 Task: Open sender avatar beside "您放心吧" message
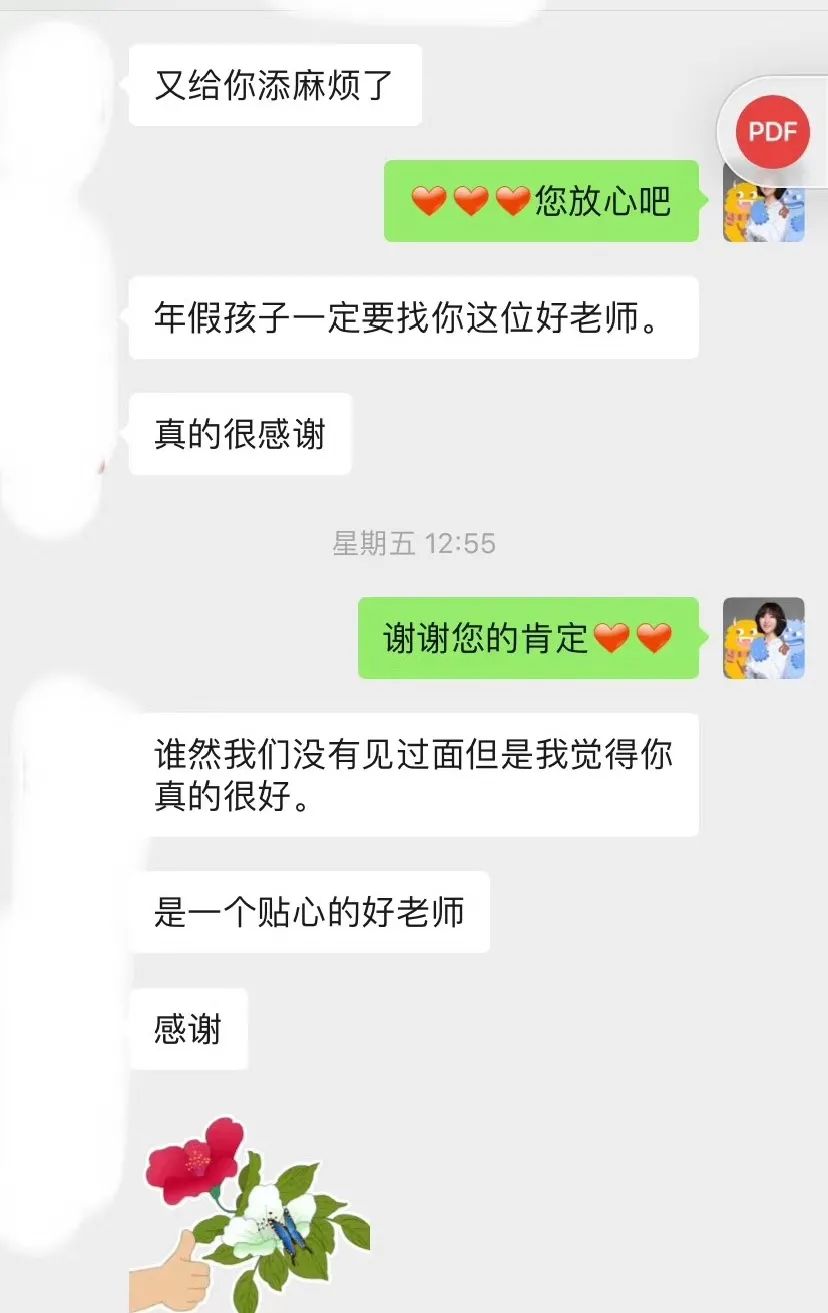tap(763, 202)
